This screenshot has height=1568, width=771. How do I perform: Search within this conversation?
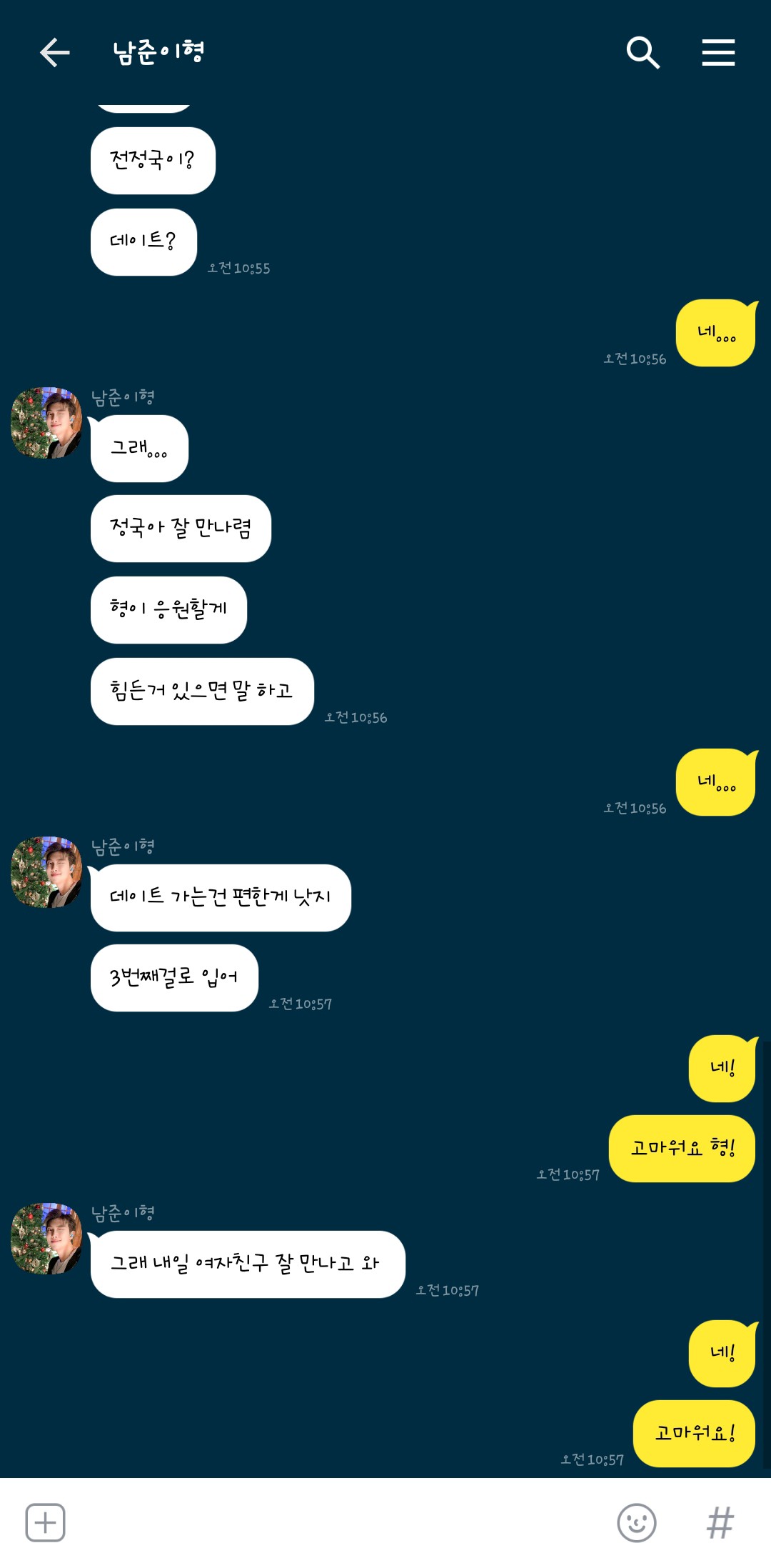click(x=642, y=52)
